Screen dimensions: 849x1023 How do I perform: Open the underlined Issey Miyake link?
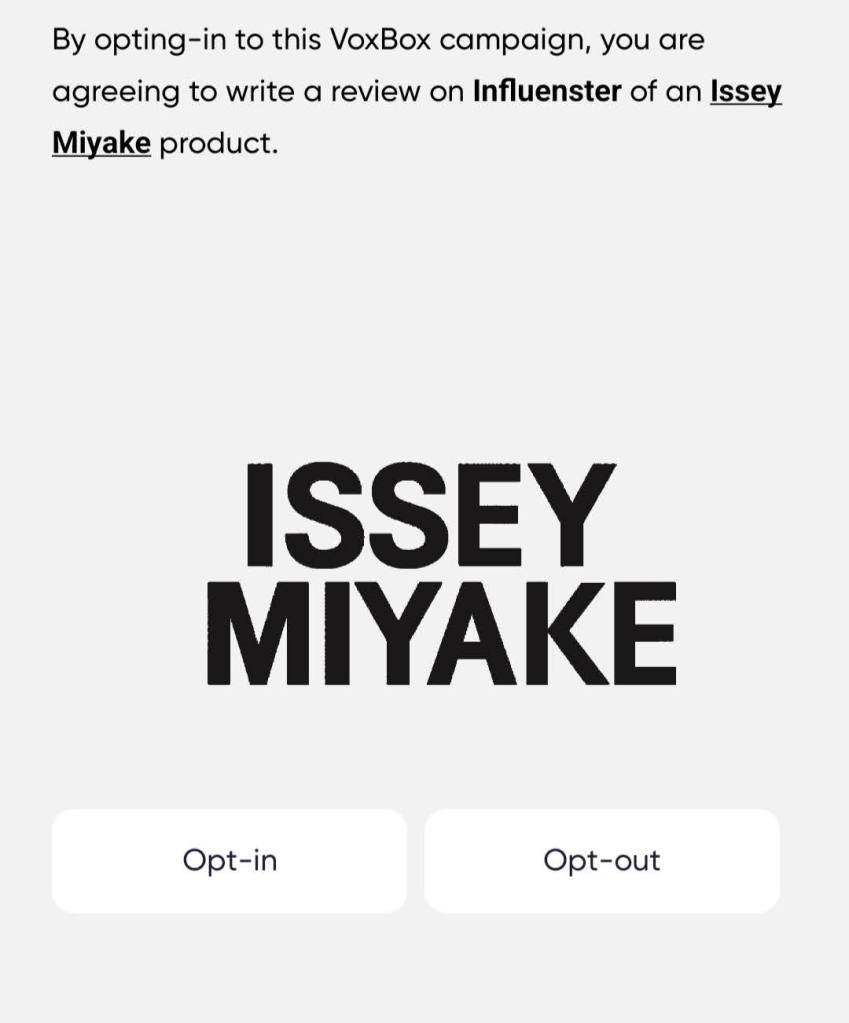pyautogui.click(x=745, y=92)
